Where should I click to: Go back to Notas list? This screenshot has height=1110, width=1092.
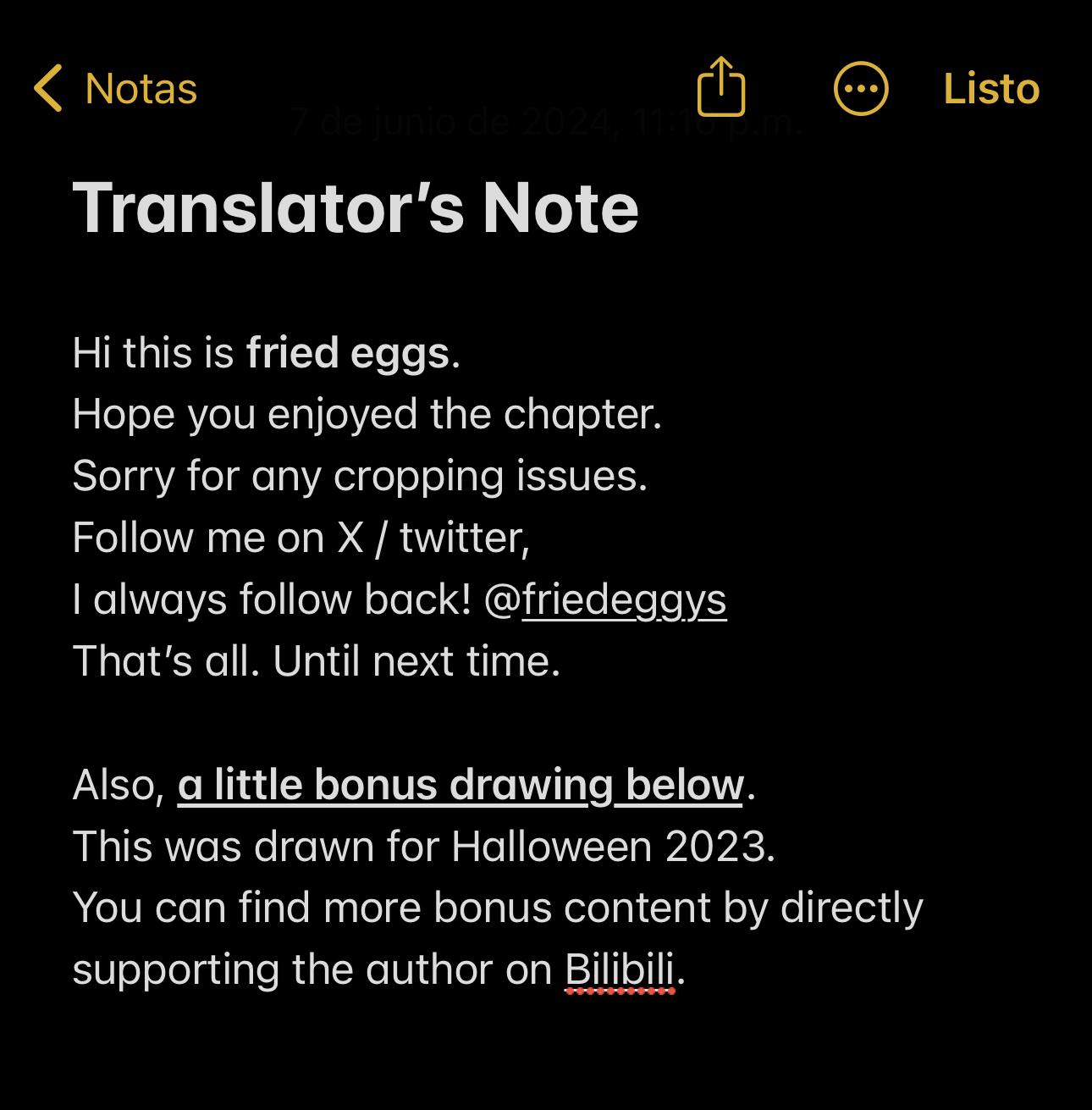(114, 89)
